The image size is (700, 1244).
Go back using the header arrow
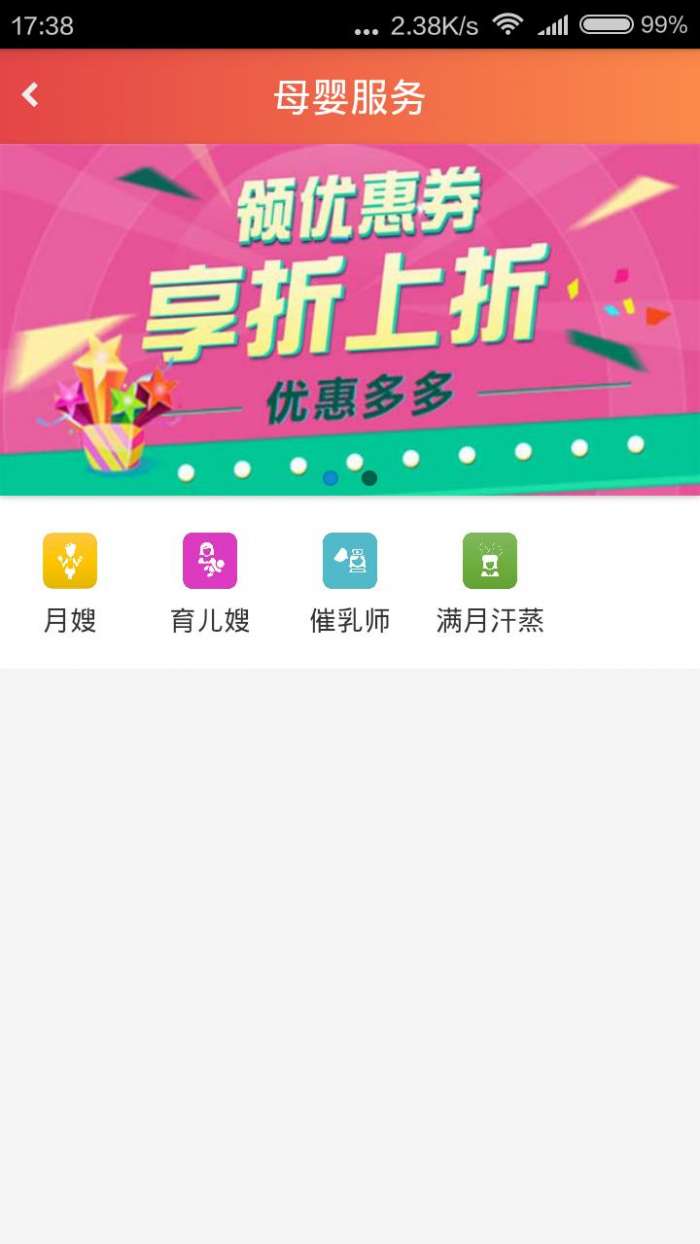pos(30,96)
